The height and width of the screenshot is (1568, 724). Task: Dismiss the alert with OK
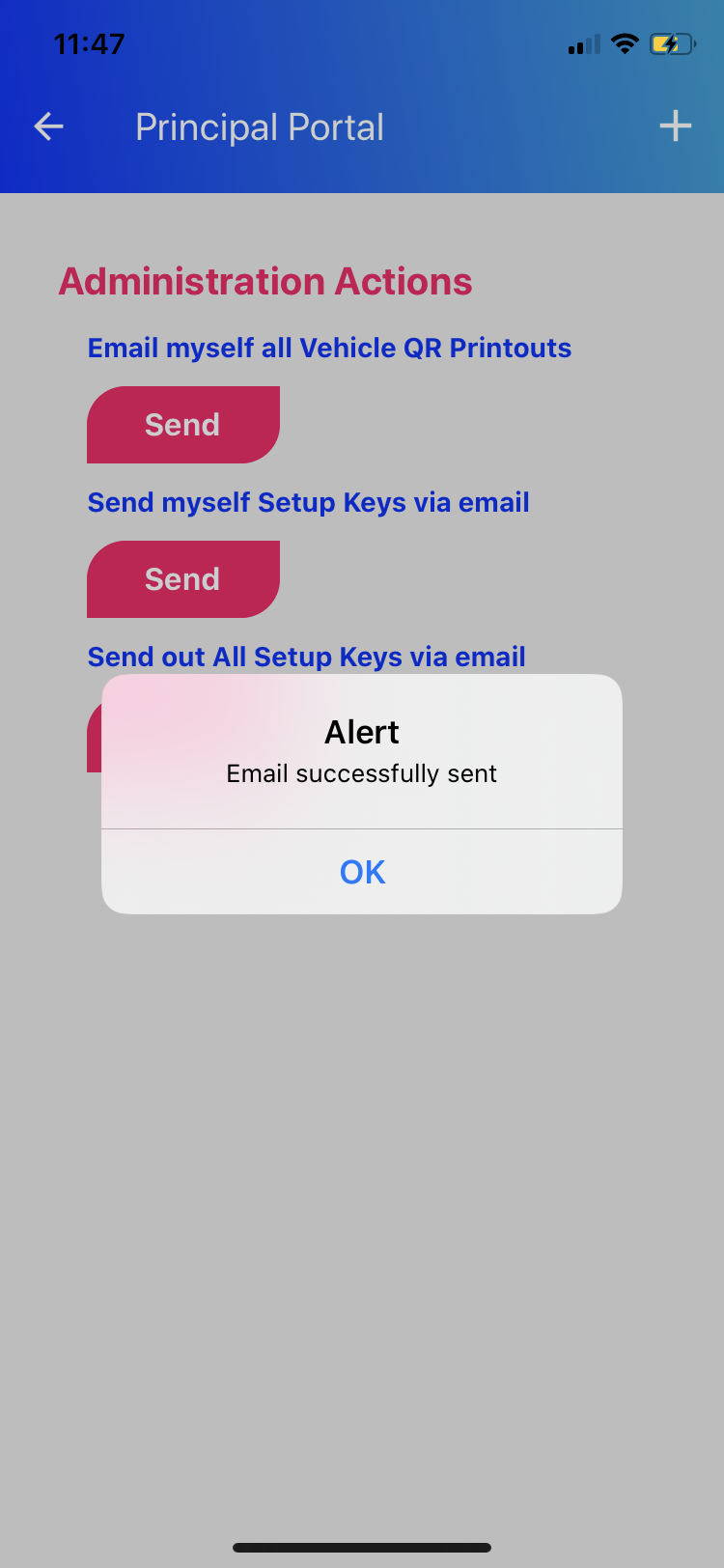[362, 872]
